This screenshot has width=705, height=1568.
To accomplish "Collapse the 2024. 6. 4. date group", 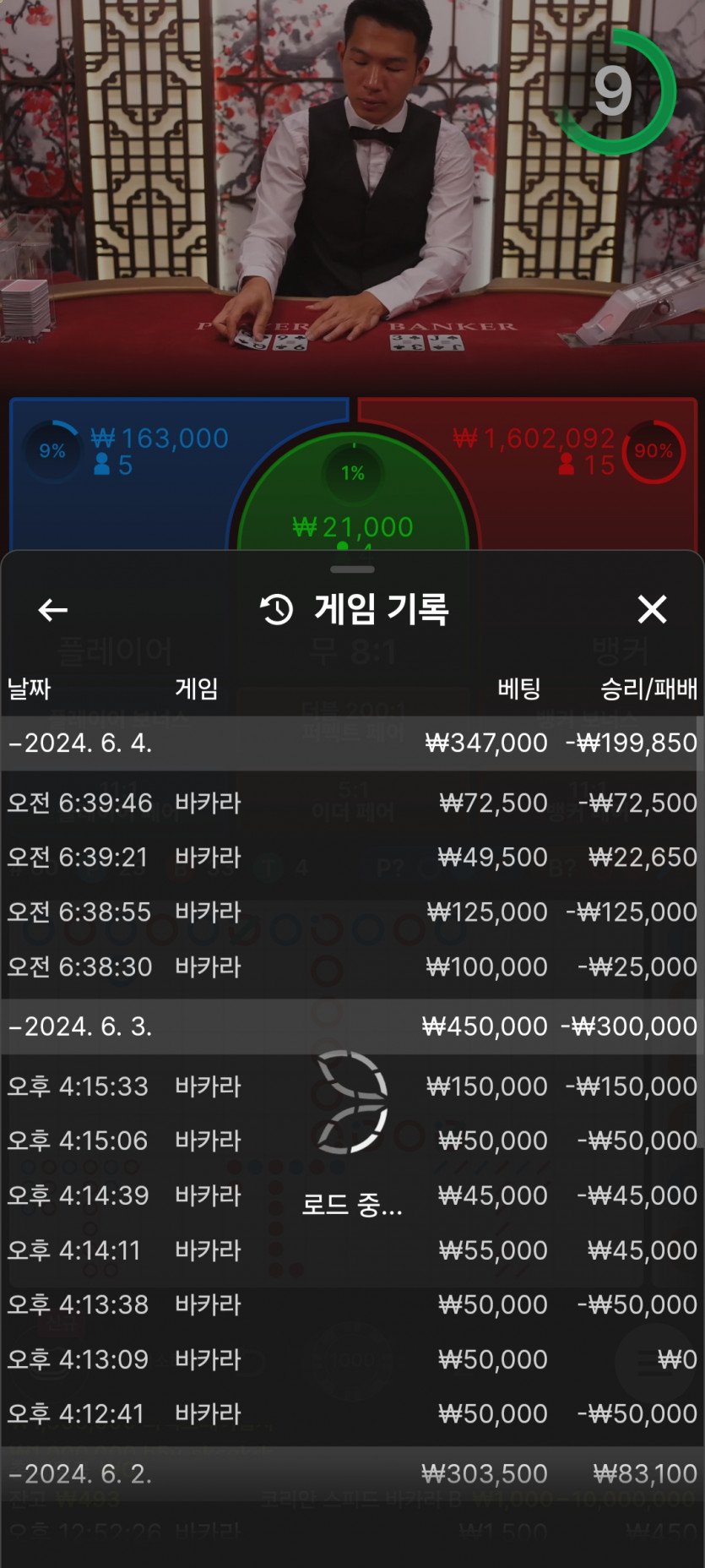I will (81, 743).
